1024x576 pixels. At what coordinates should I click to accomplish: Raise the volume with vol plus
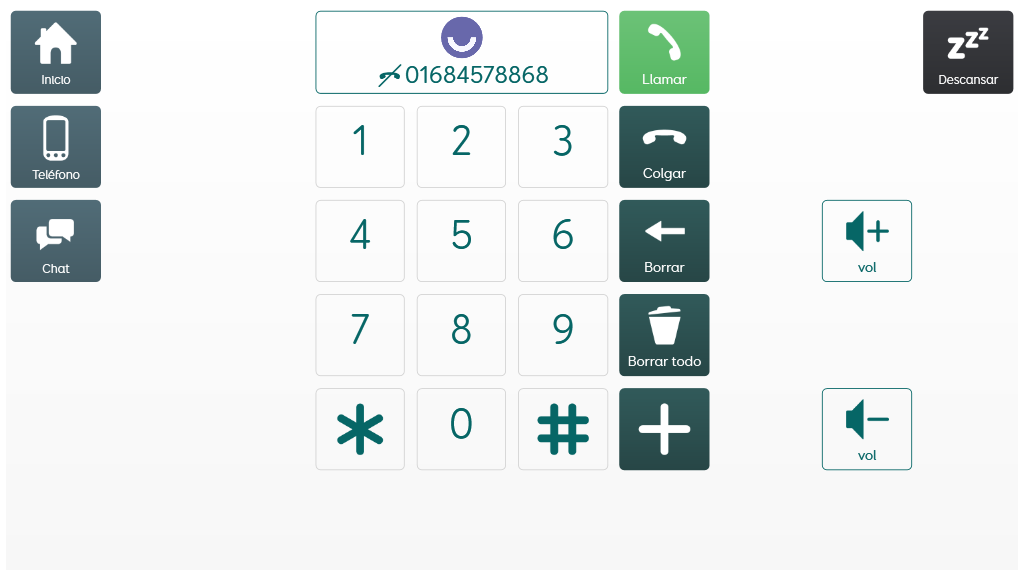point(867,241)
